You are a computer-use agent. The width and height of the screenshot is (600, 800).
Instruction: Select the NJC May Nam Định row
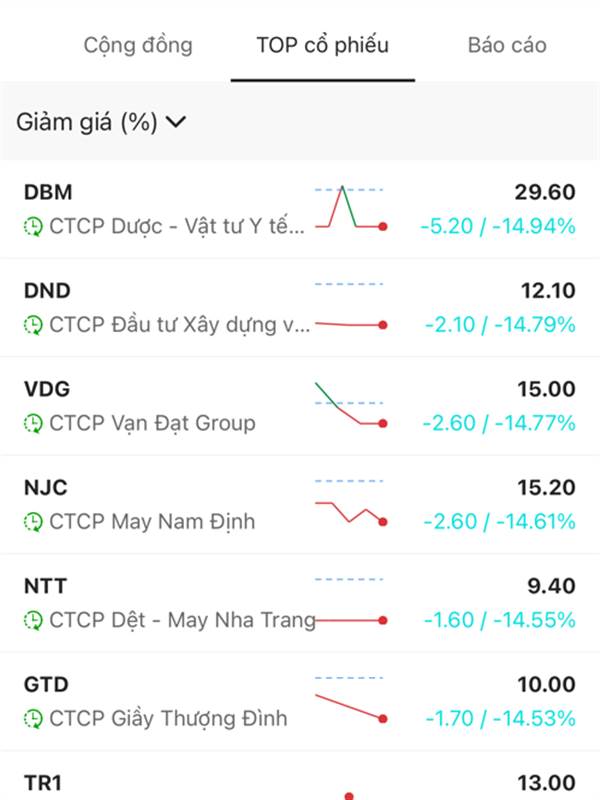[300, 504]
